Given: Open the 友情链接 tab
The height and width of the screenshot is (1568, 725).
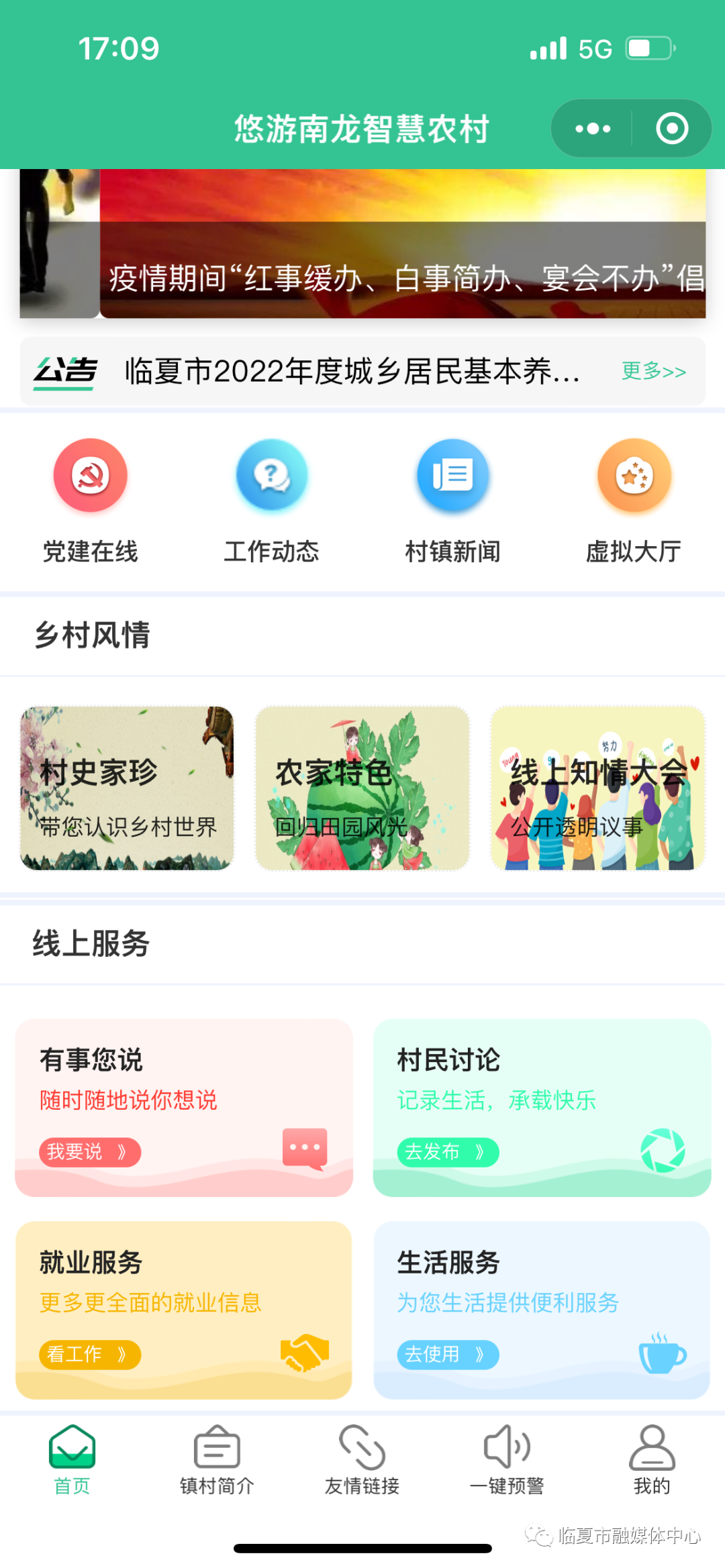Looking at the screenshot, I should click(362, 1461).
